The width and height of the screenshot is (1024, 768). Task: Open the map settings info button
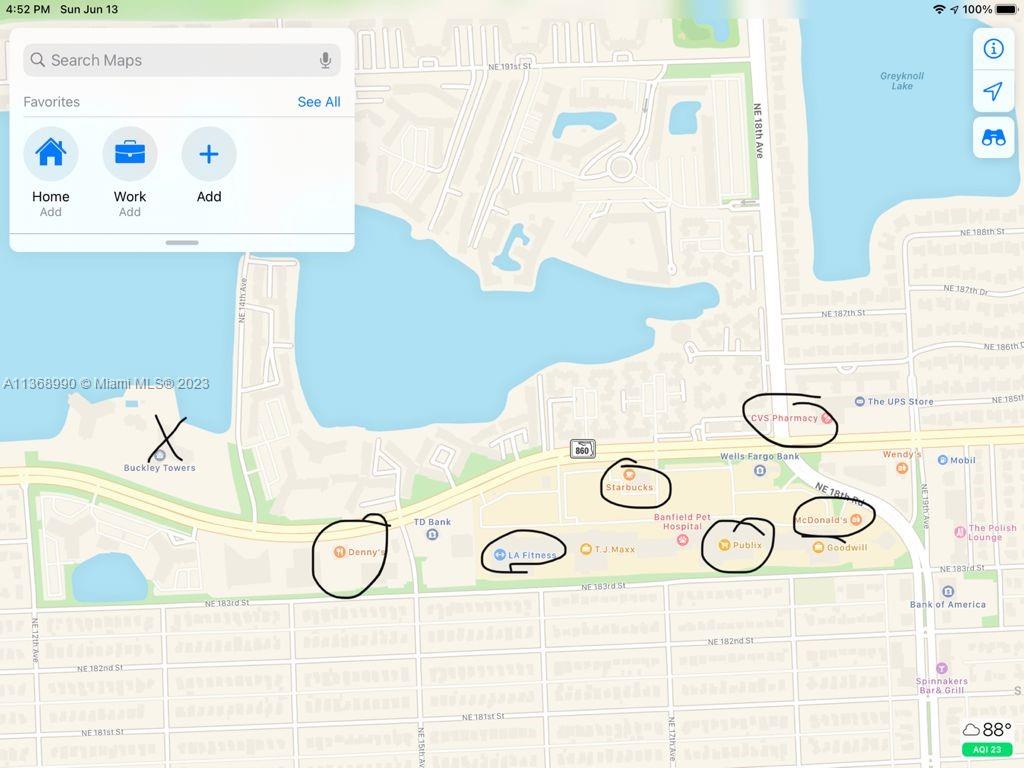[993, 48]
